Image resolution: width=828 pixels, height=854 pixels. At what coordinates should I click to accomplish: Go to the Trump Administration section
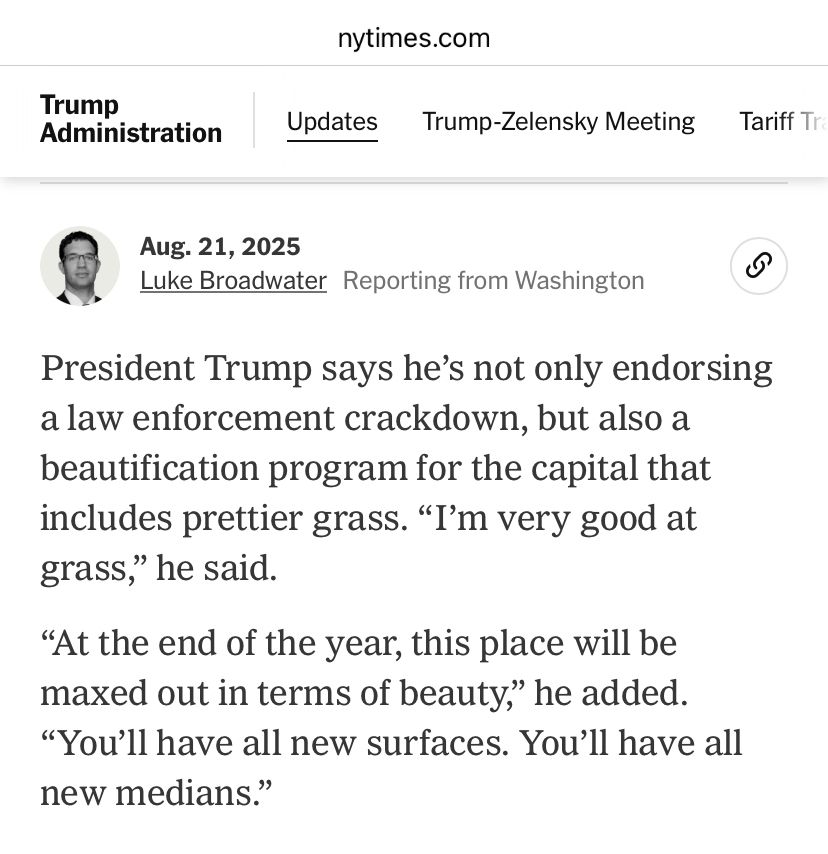click(x=131, y=119)
